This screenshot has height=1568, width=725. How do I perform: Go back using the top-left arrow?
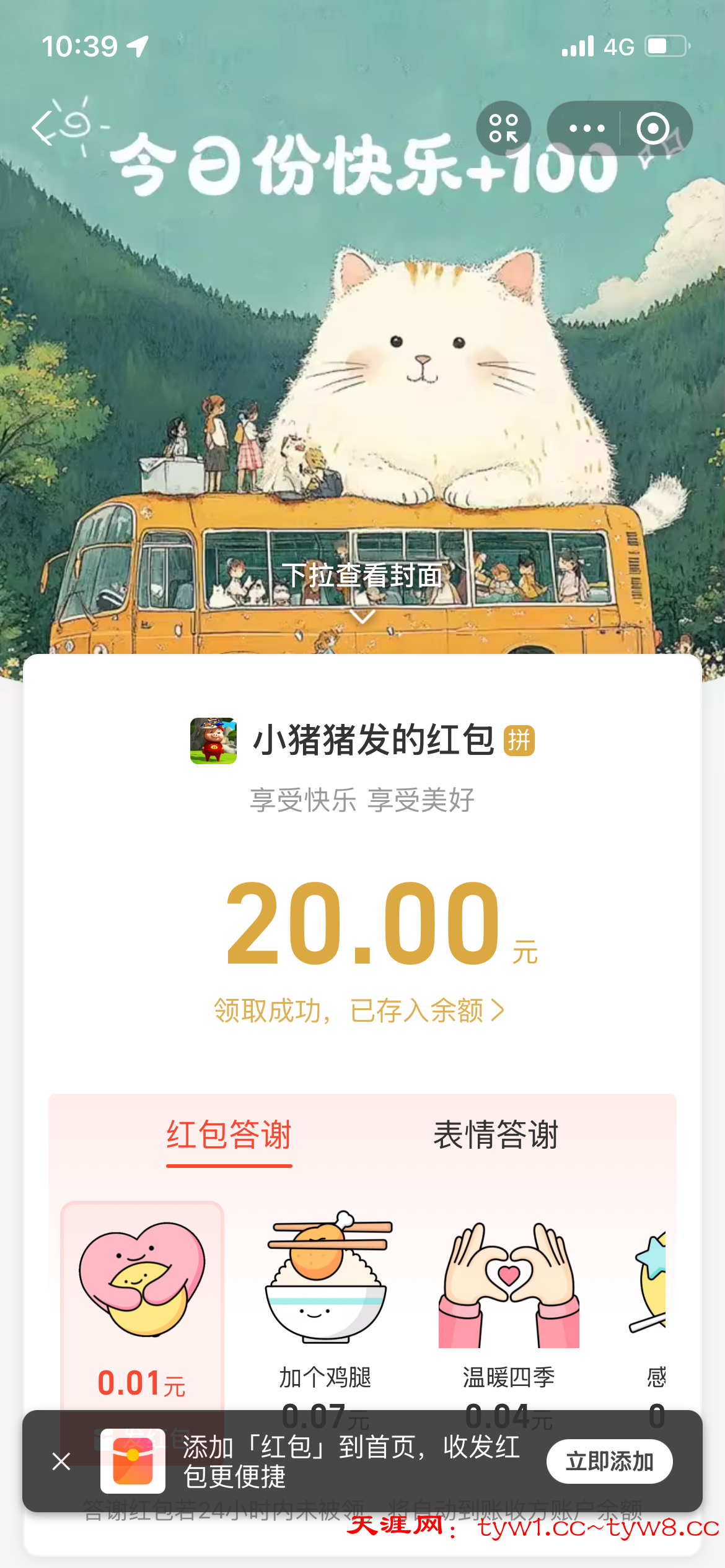(x=42, y=128)
